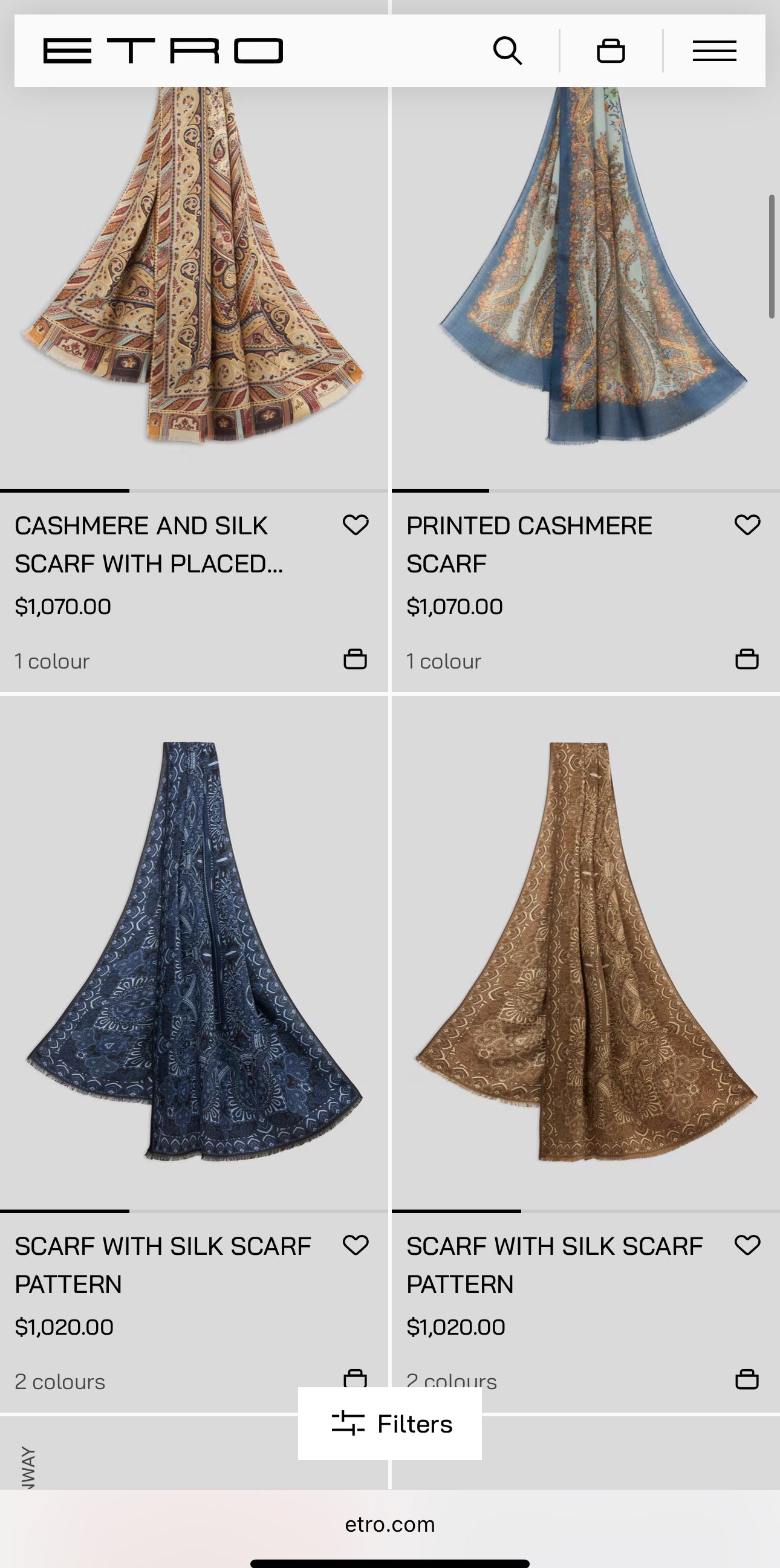This screenshot has height=1568, width=780.
Task: Open the shopping bag in the header
Action: click(611, 51)
